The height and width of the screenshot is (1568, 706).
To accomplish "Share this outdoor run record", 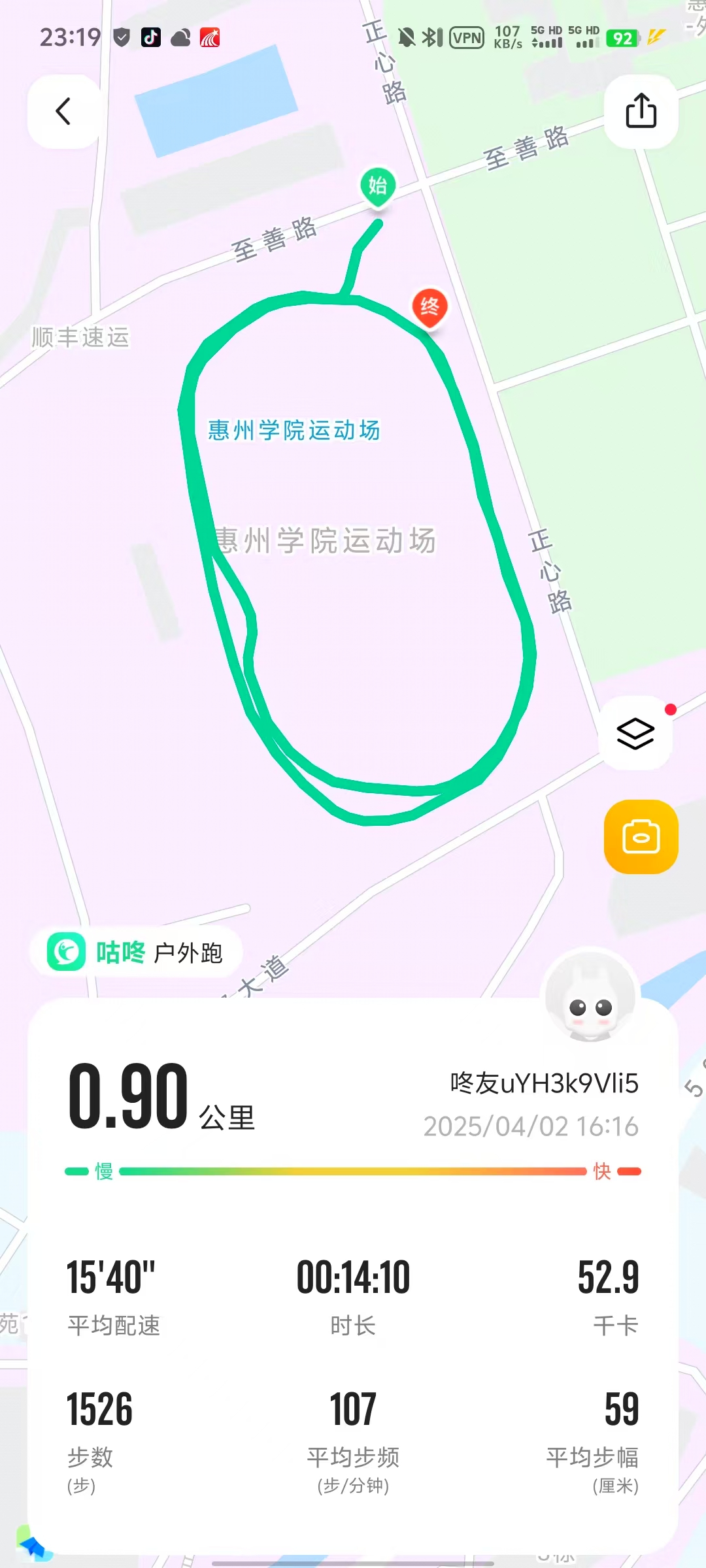I will point(641,111).
